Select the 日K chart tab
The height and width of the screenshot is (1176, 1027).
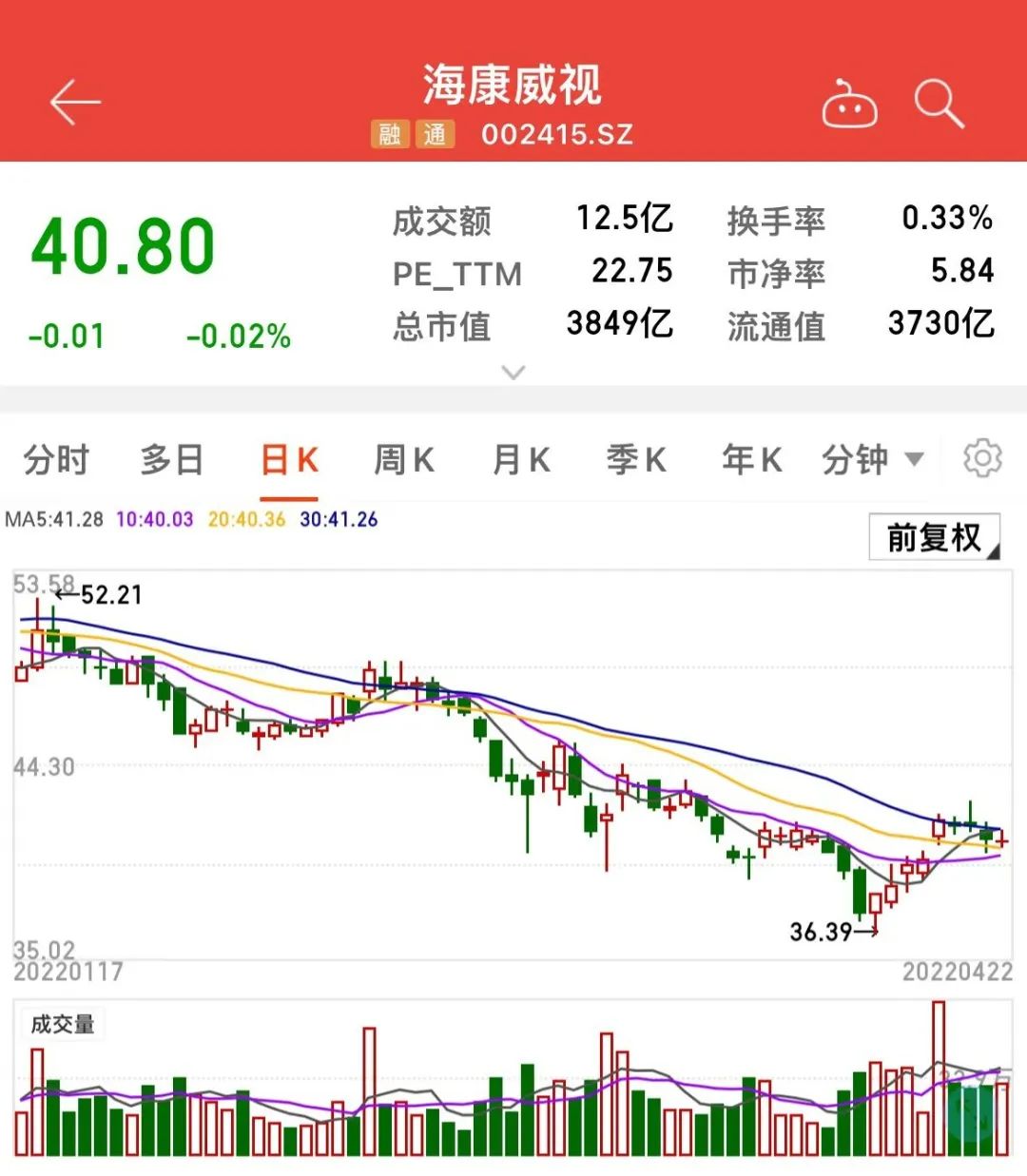(289, 460)
